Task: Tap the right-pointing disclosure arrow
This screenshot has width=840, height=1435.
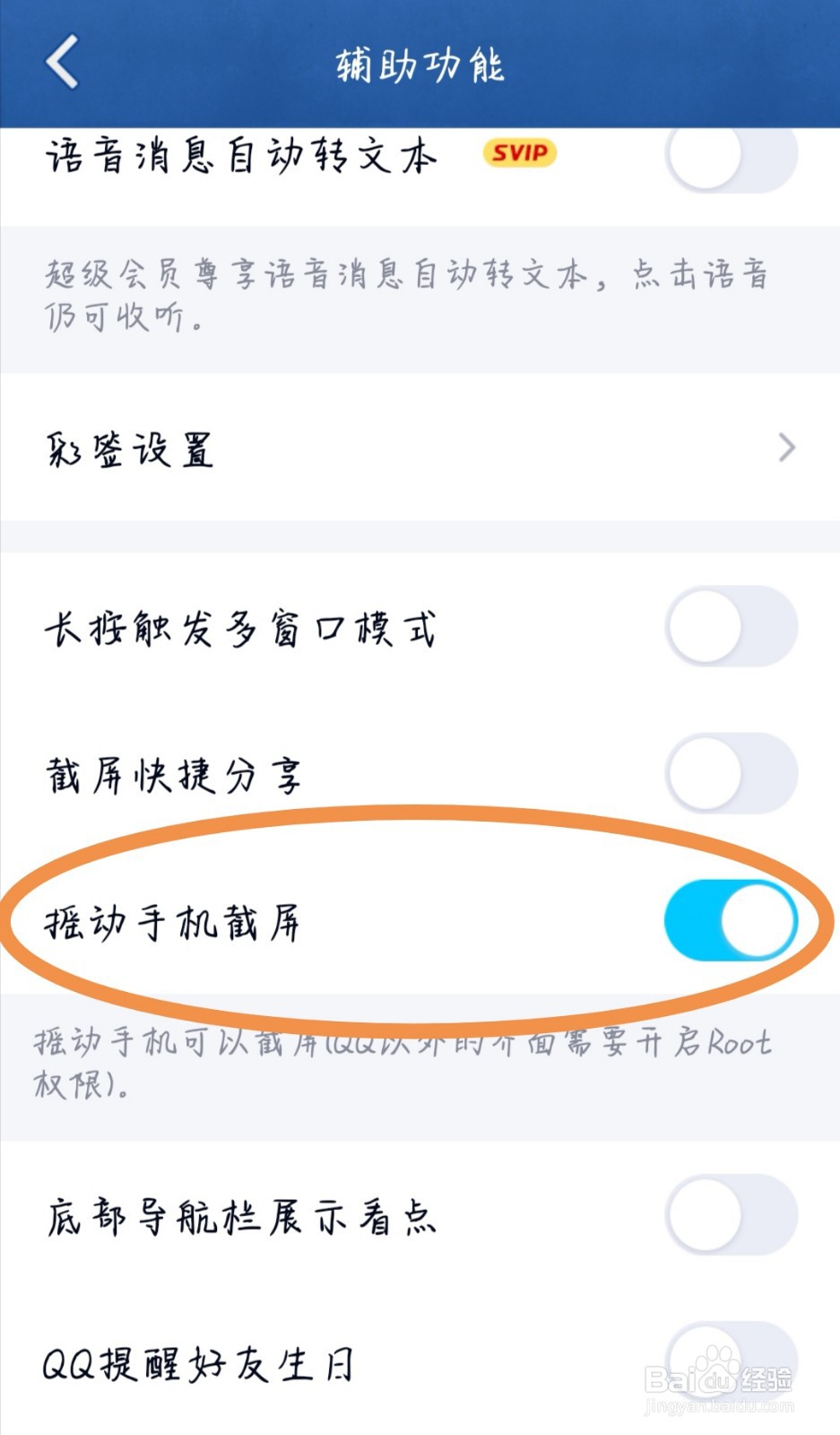Action: coord(786,447)
